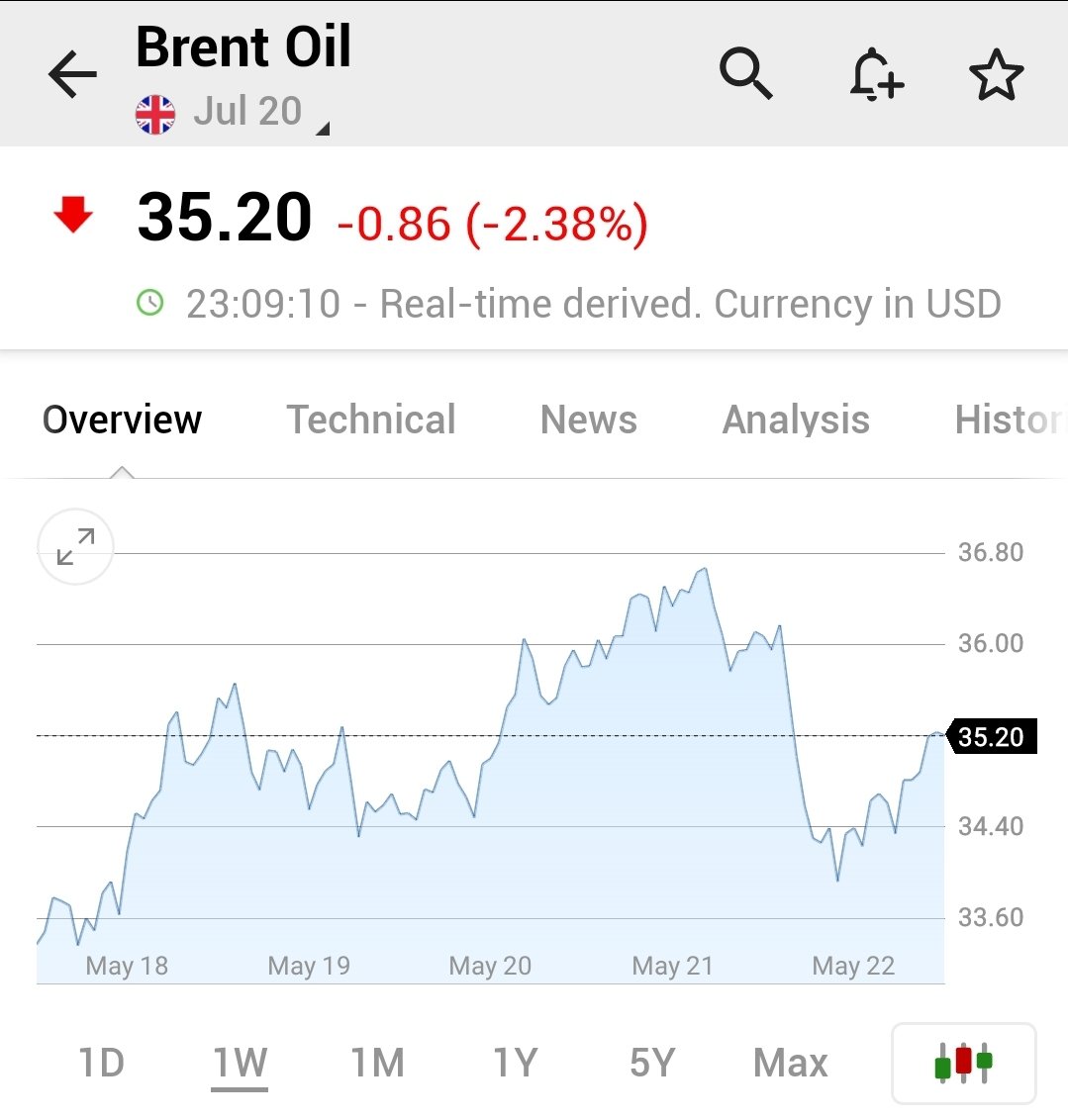The height and width of the screenshot is (1120, 1068).
Task: Switch to the News tab
Action: pos(589,420)
